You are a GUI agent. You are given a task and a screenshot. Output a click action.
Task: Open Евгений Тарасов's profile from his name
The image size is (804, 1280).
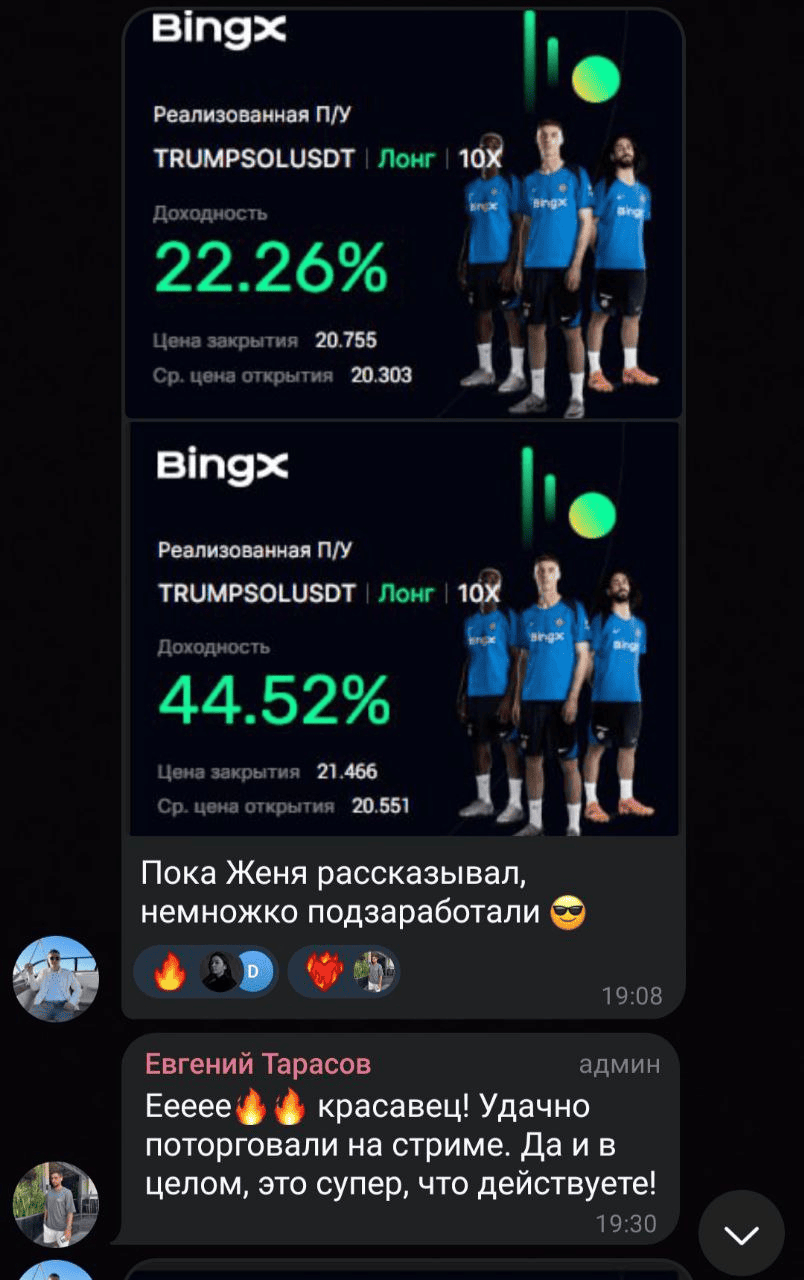[258, 1064]
